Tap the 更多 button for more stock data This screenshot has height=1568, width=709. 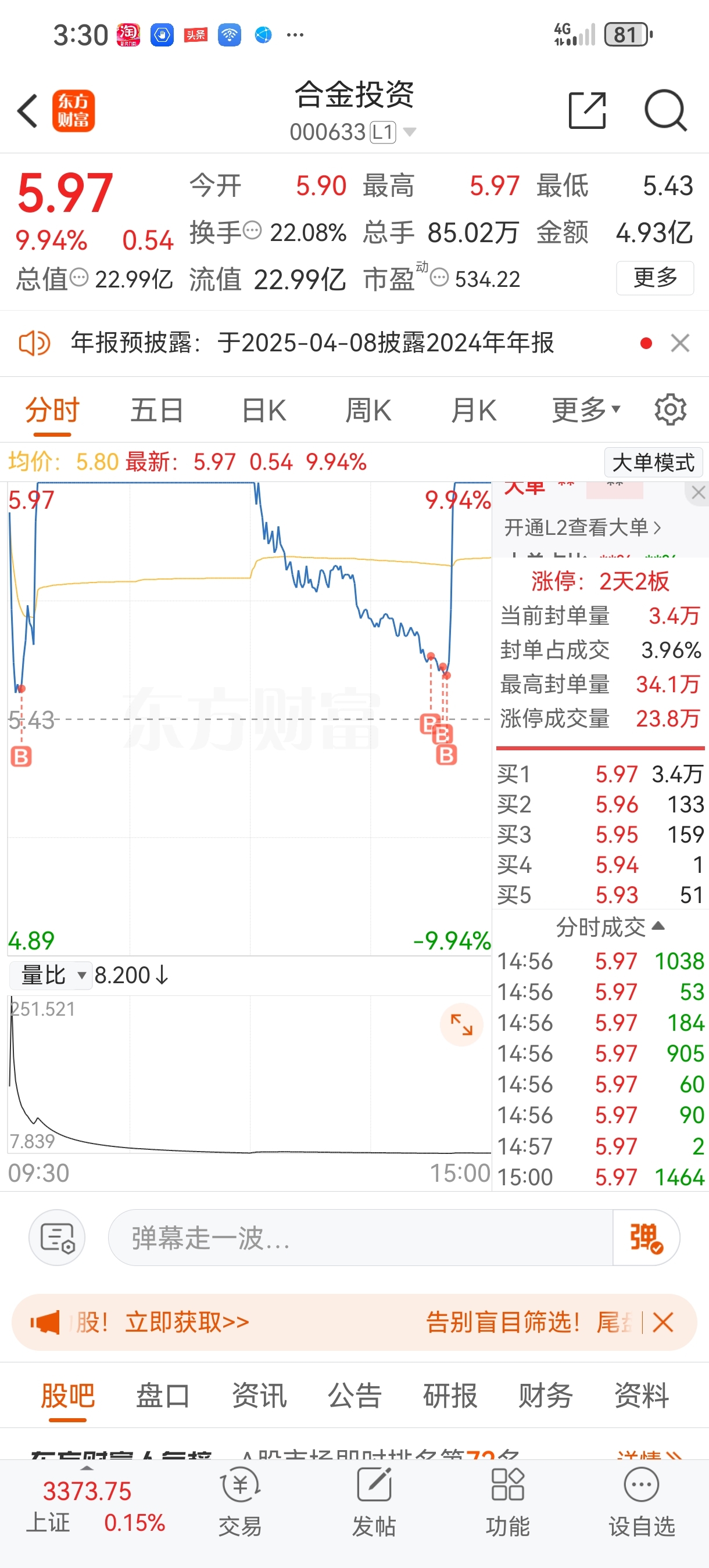654,278
